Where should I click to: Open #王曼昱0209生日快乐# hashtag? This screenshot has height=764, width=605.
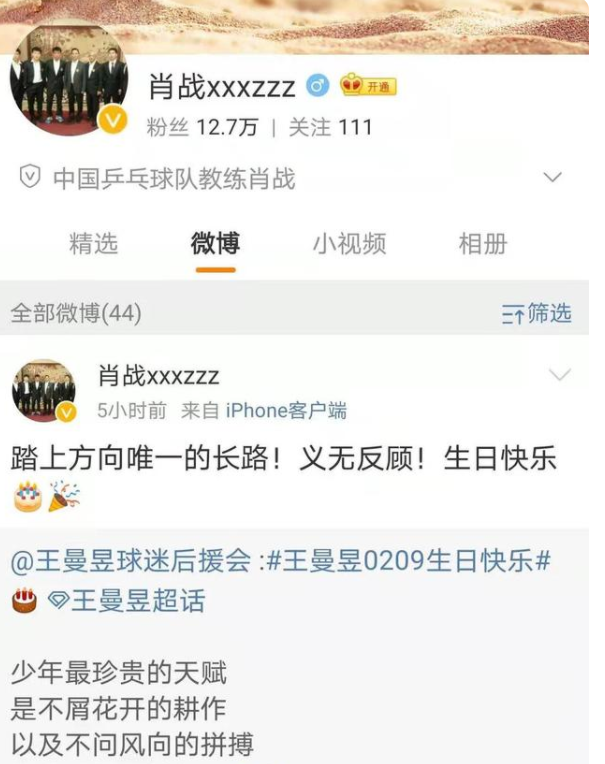(410, 560)
